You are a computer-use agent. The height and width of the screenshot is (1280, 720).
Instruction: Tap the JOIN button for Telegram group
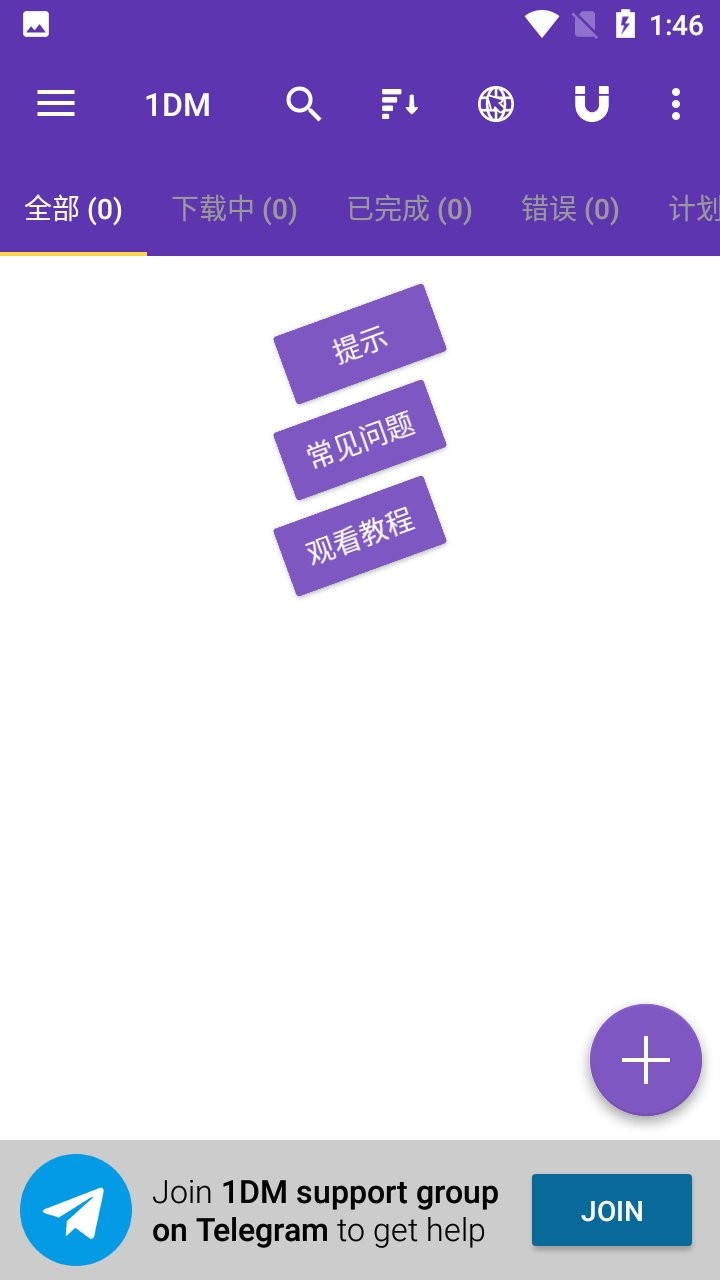(x=611, y=1210)
